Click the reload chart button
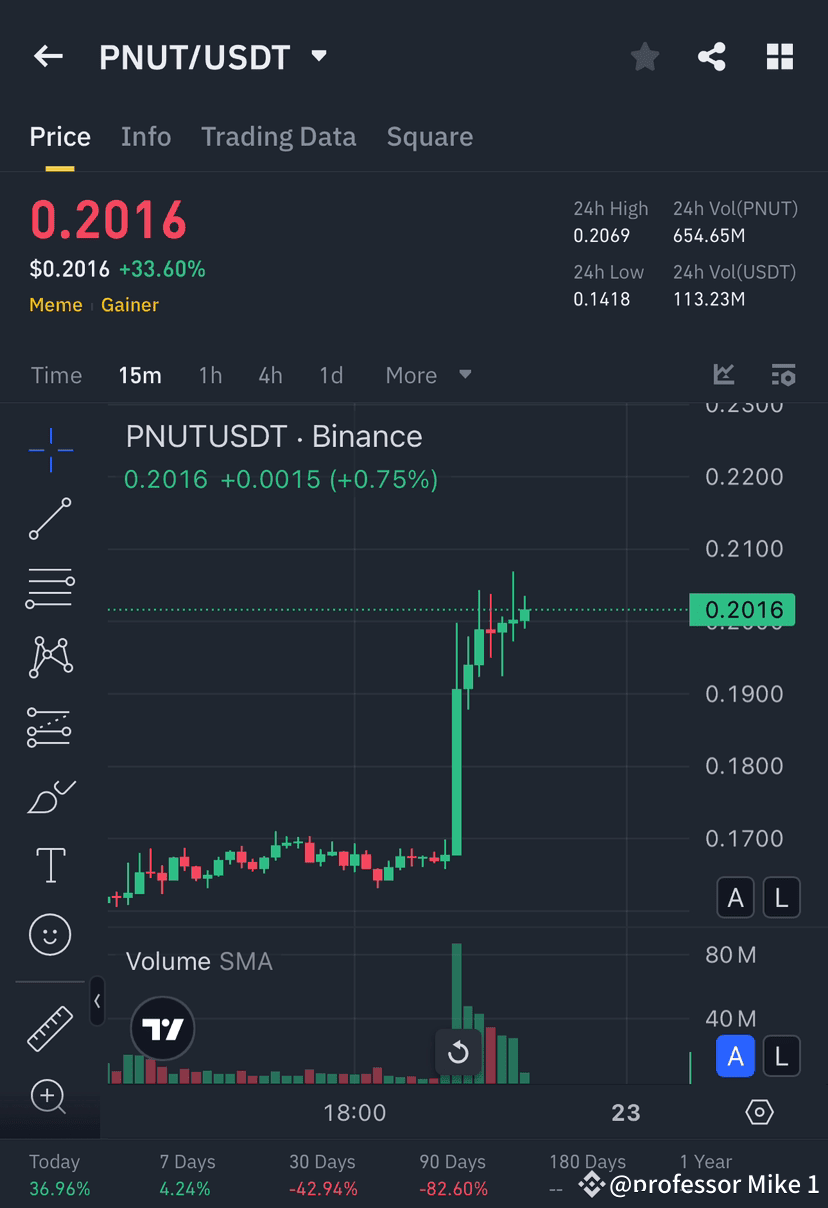This screenshot has width=828, height=1208. pyautogui.click(x=459, y=1053)
